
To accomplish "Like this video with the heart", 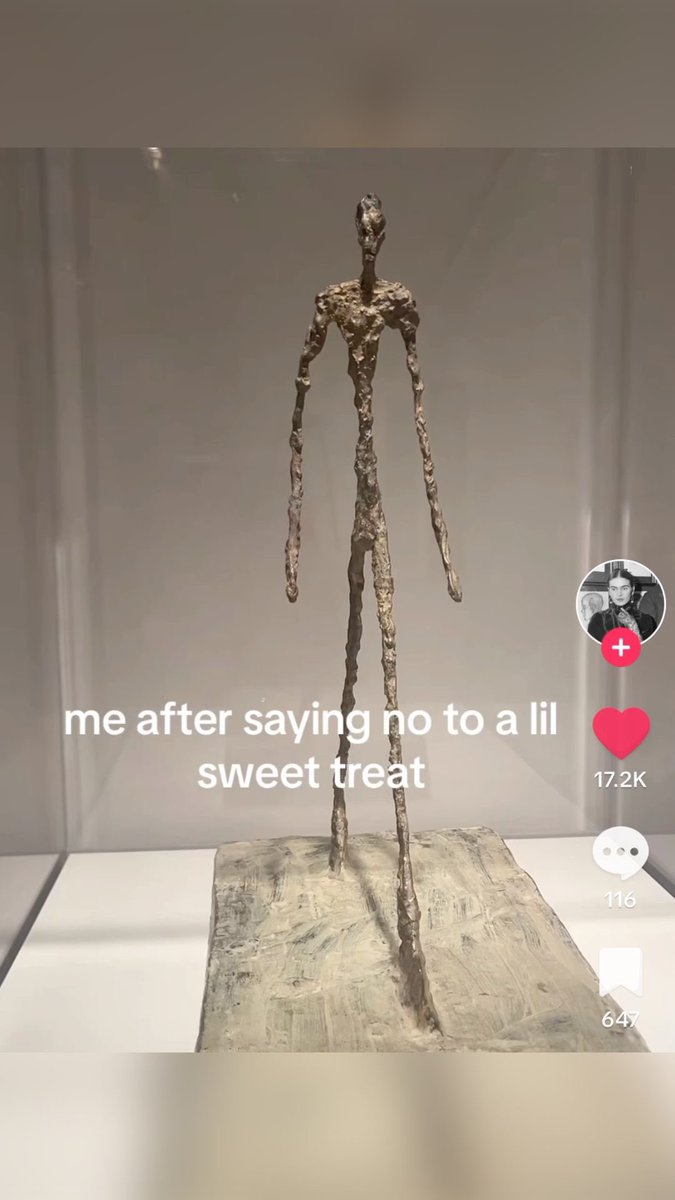I will 621,732.
